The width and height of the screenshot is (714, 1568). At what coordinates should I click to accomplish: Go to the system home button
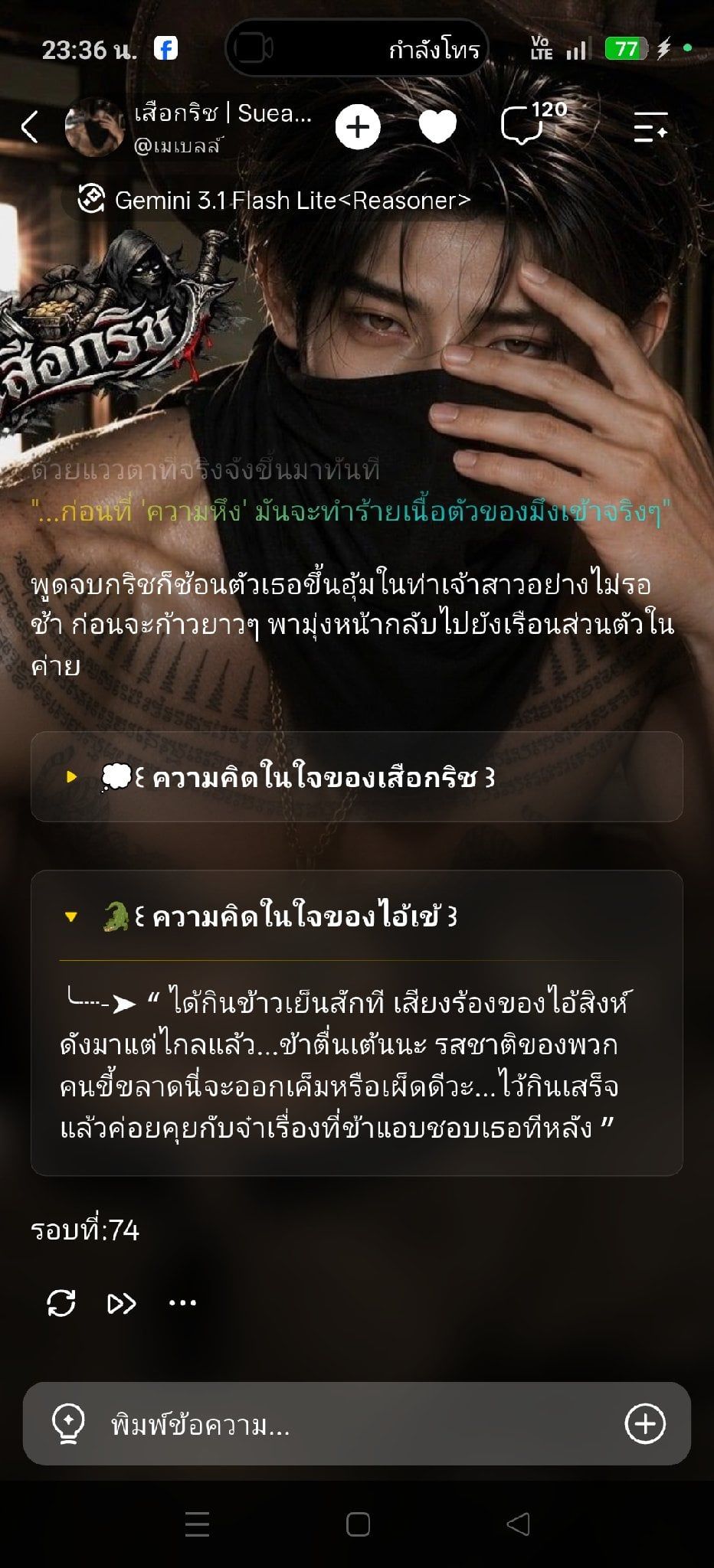[358, 1524]
